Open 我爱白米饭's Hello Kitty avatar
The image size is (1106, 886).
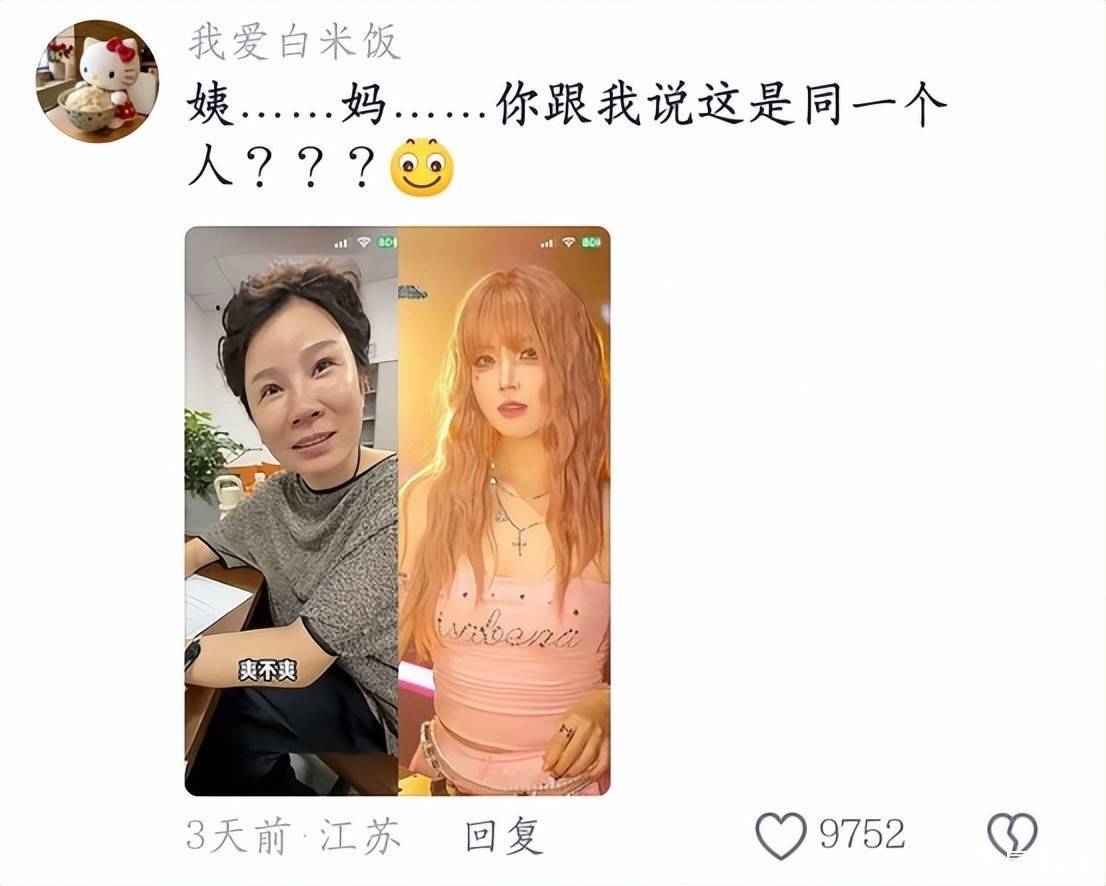(97, 82)
